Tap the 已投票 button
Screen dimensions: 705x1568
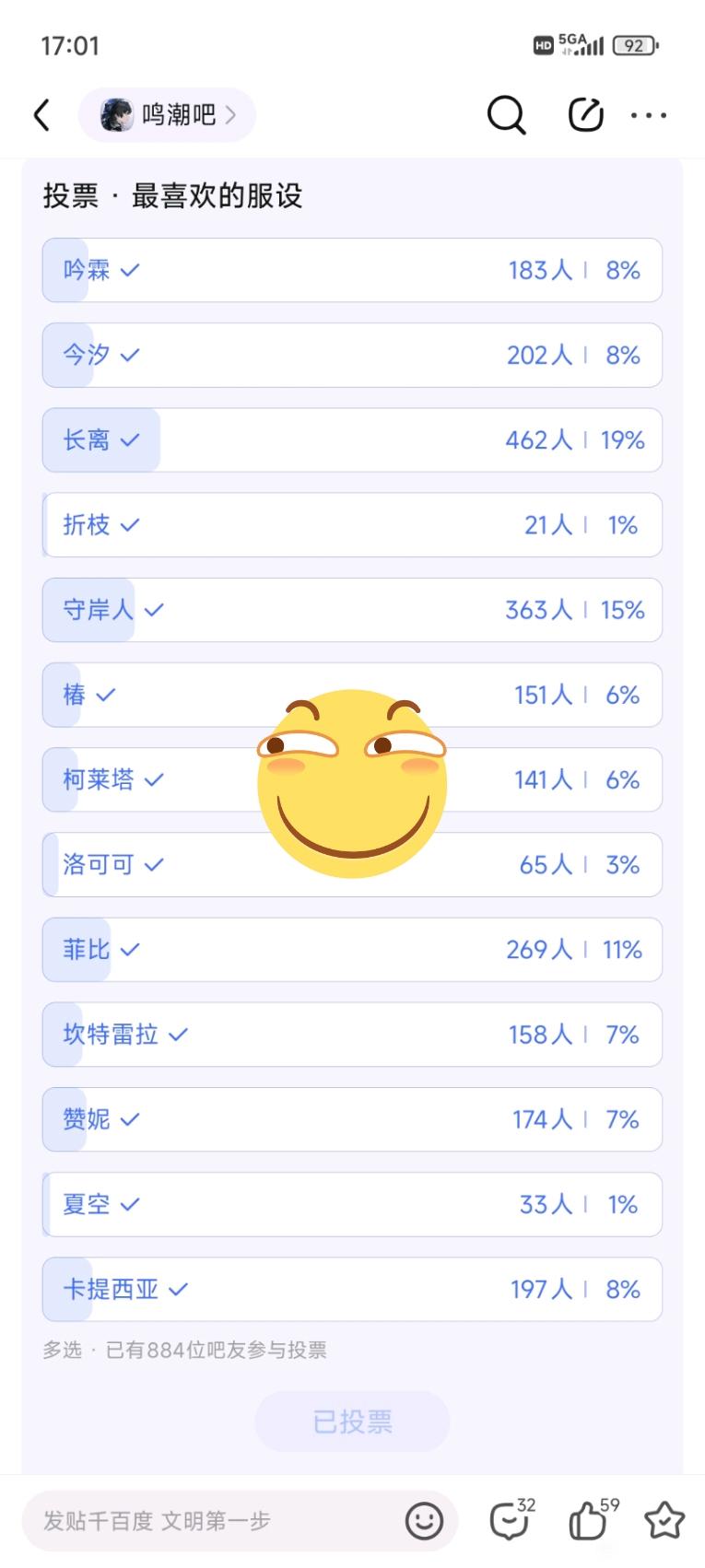click(x=352, y=1422)
